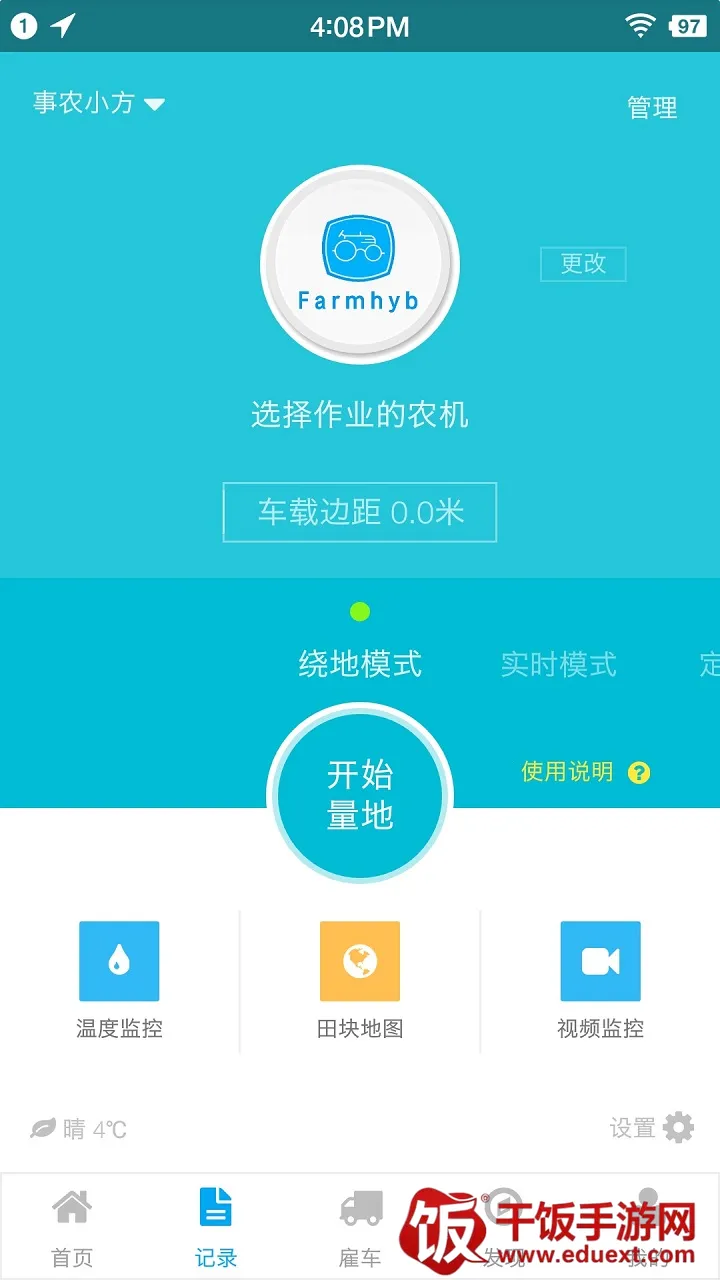Open 使用说明 help

[585, 772]
